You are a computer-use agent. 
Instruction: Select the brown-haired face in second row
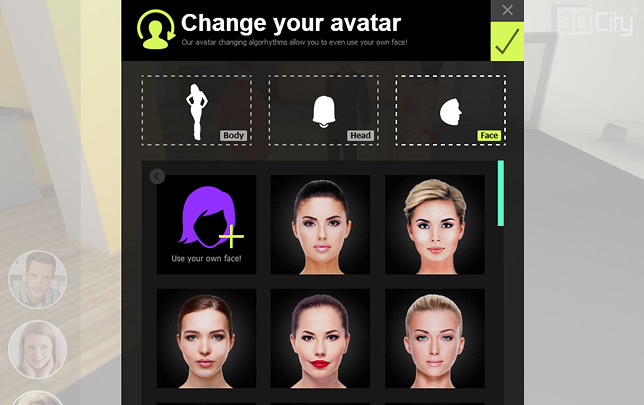pyautogui.click(x=206, y=340)
